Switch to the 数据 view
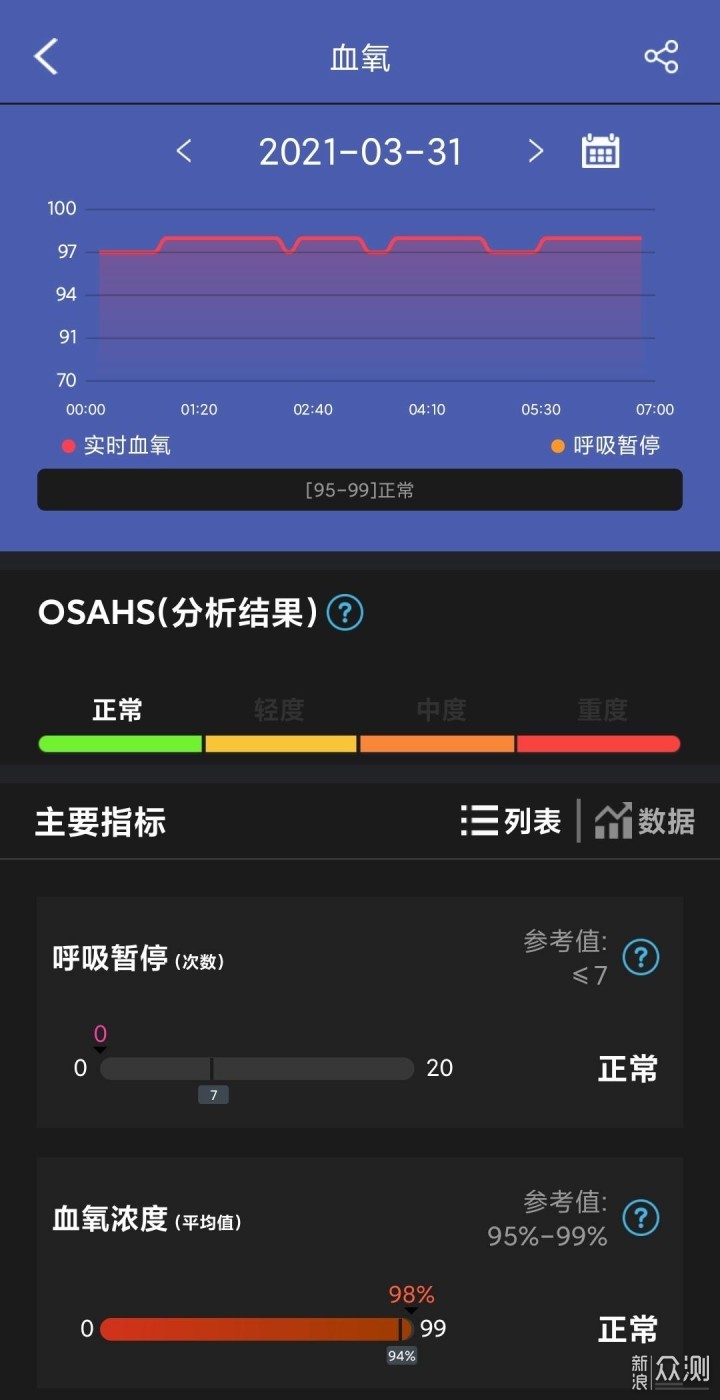Image resolution: width=720 pixels, height=1400 pixels. [x=645, y=821]
